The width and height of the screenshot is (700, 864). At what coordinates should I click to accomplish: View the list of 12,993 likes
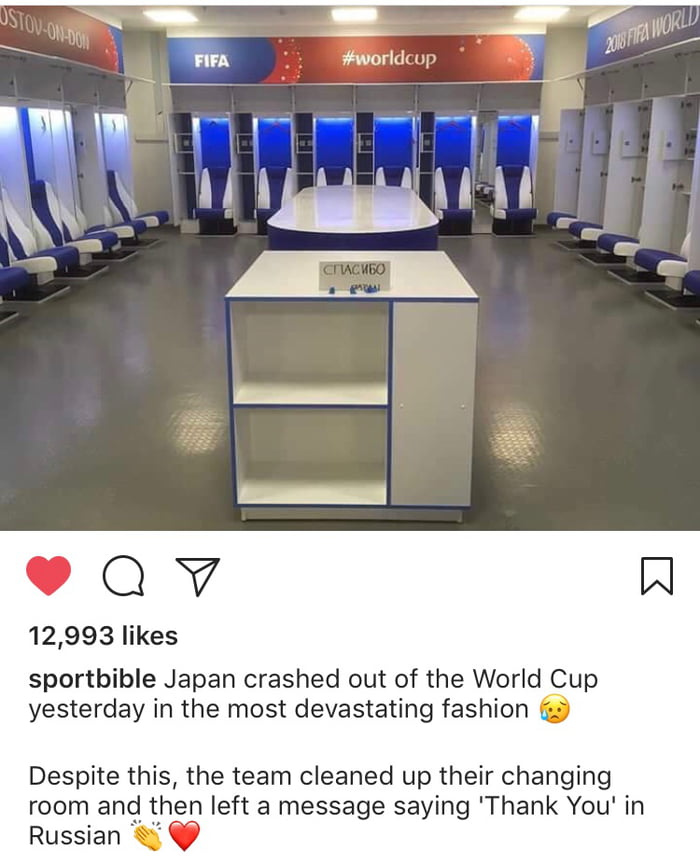pyautogui.click(x=103, y=636)
